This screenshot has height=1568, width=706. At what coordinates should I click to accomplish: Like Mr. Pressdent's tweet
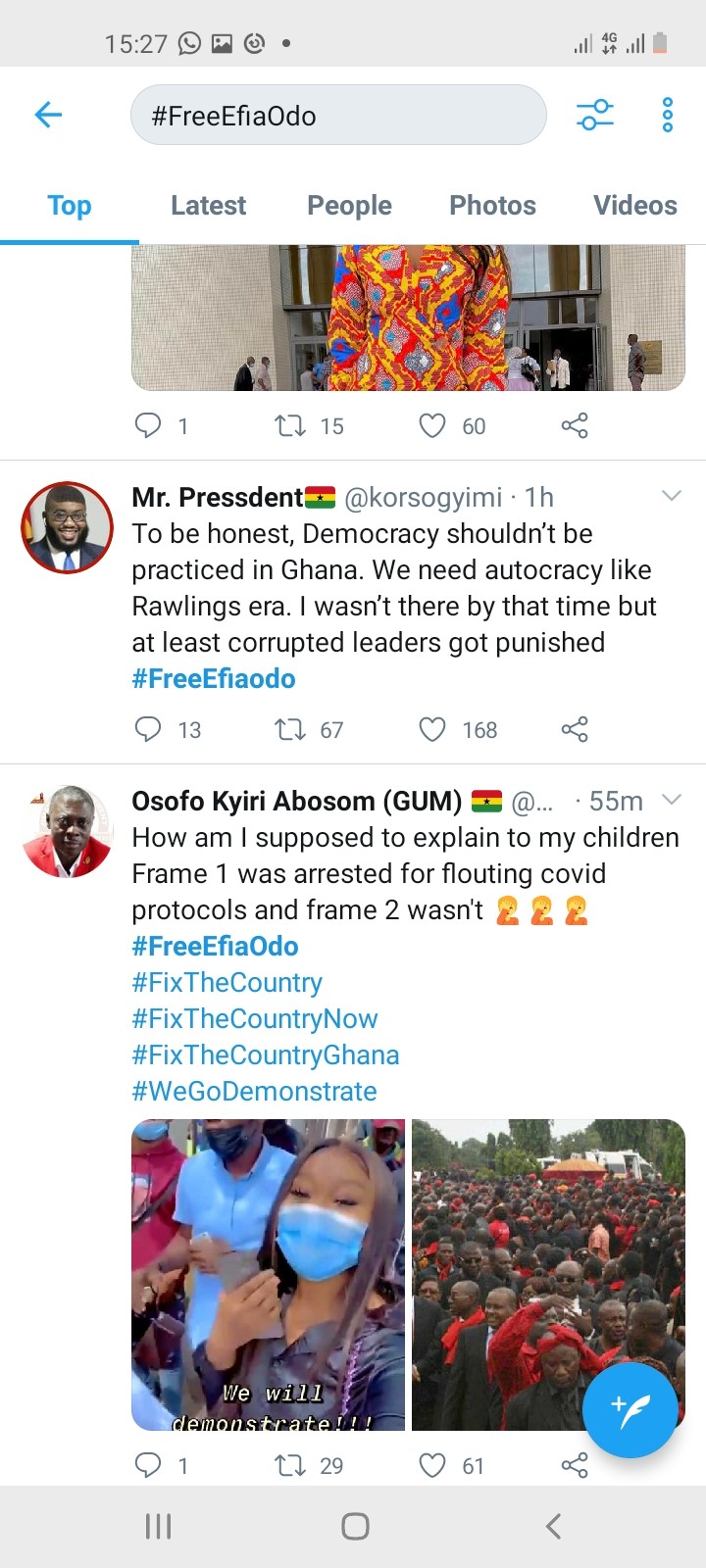(432, 729)
